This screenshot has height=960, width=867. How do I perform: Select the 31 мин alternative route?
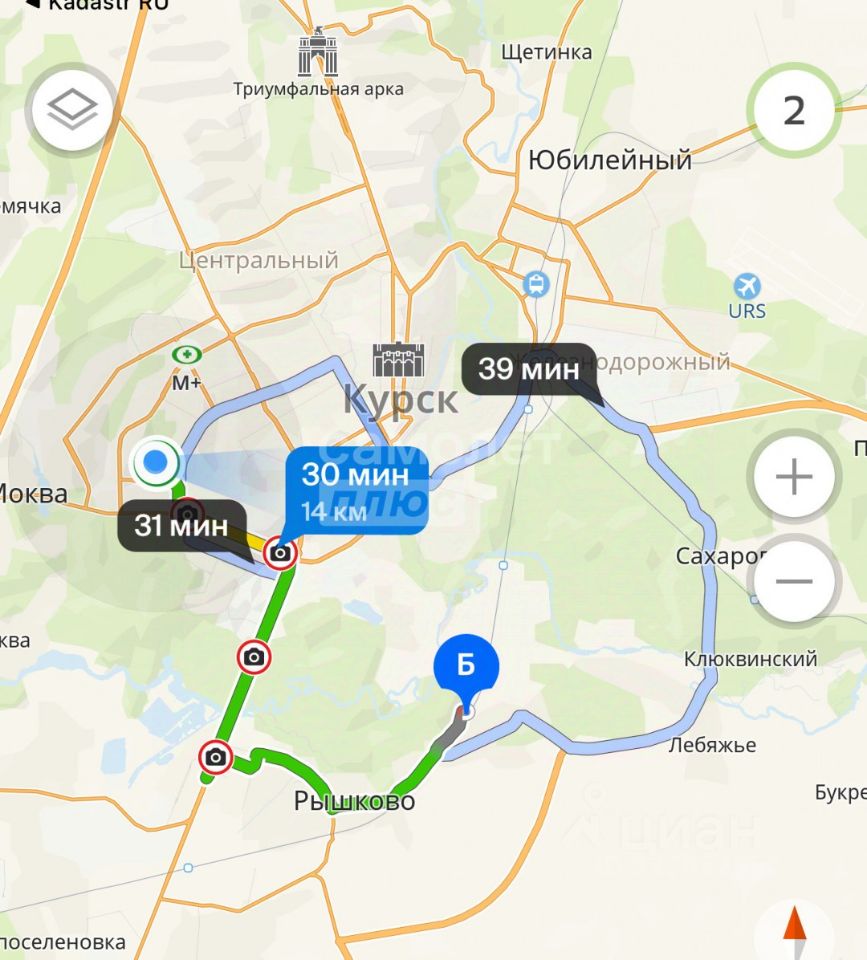tap(182, 524)
